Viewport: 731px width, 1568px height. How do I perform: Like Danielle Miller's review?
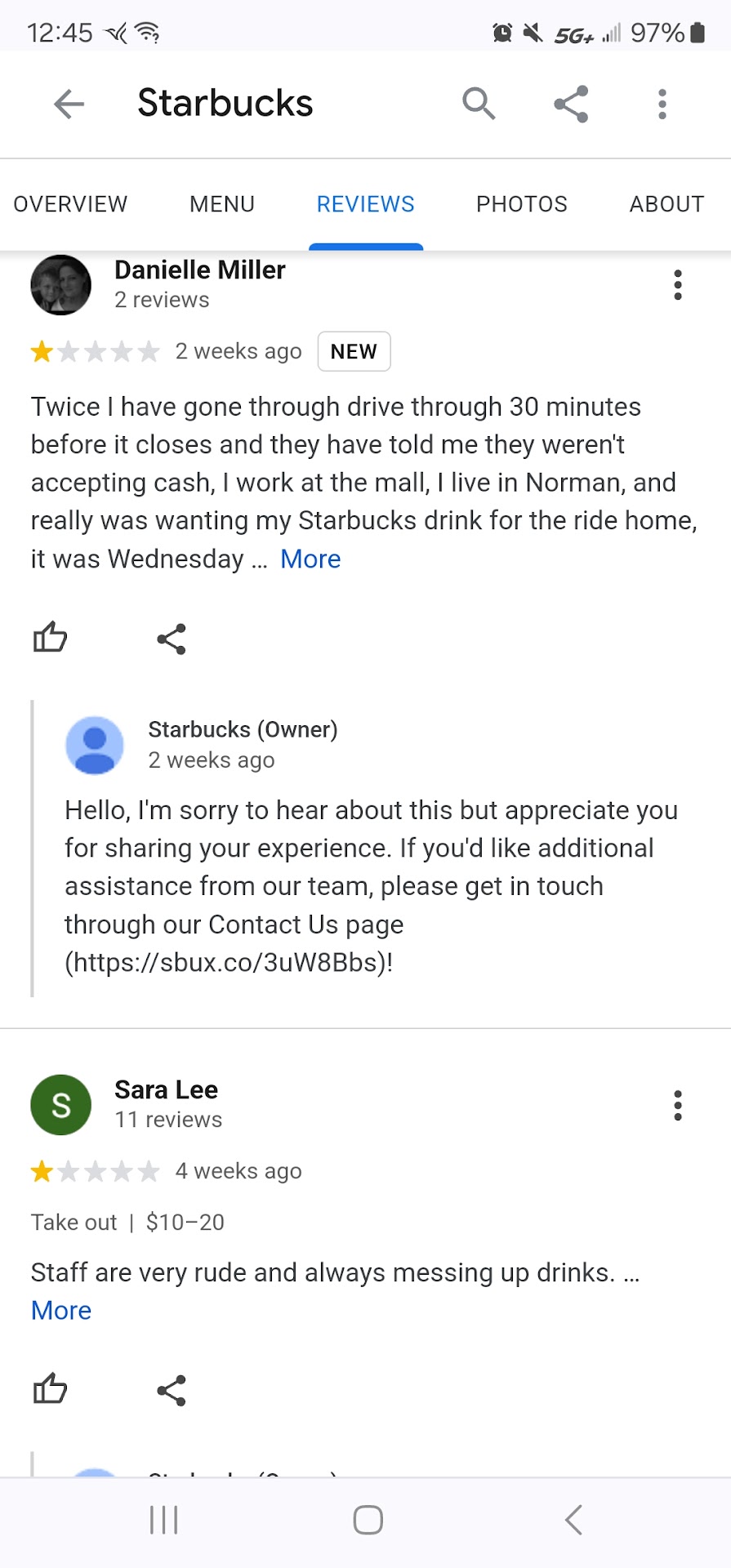50,638
